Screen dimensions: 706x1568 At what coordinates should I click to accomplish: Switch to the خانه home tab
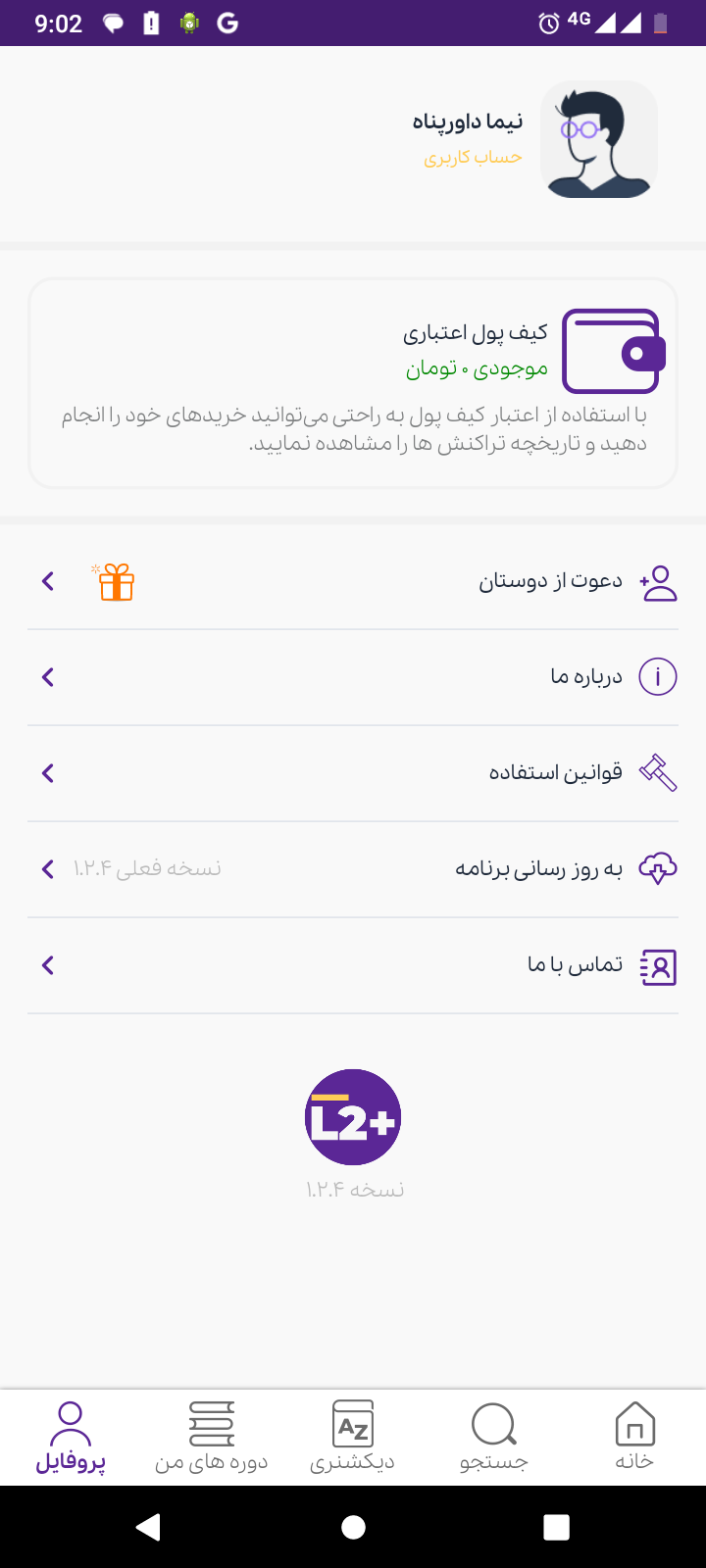(634, 1437)
